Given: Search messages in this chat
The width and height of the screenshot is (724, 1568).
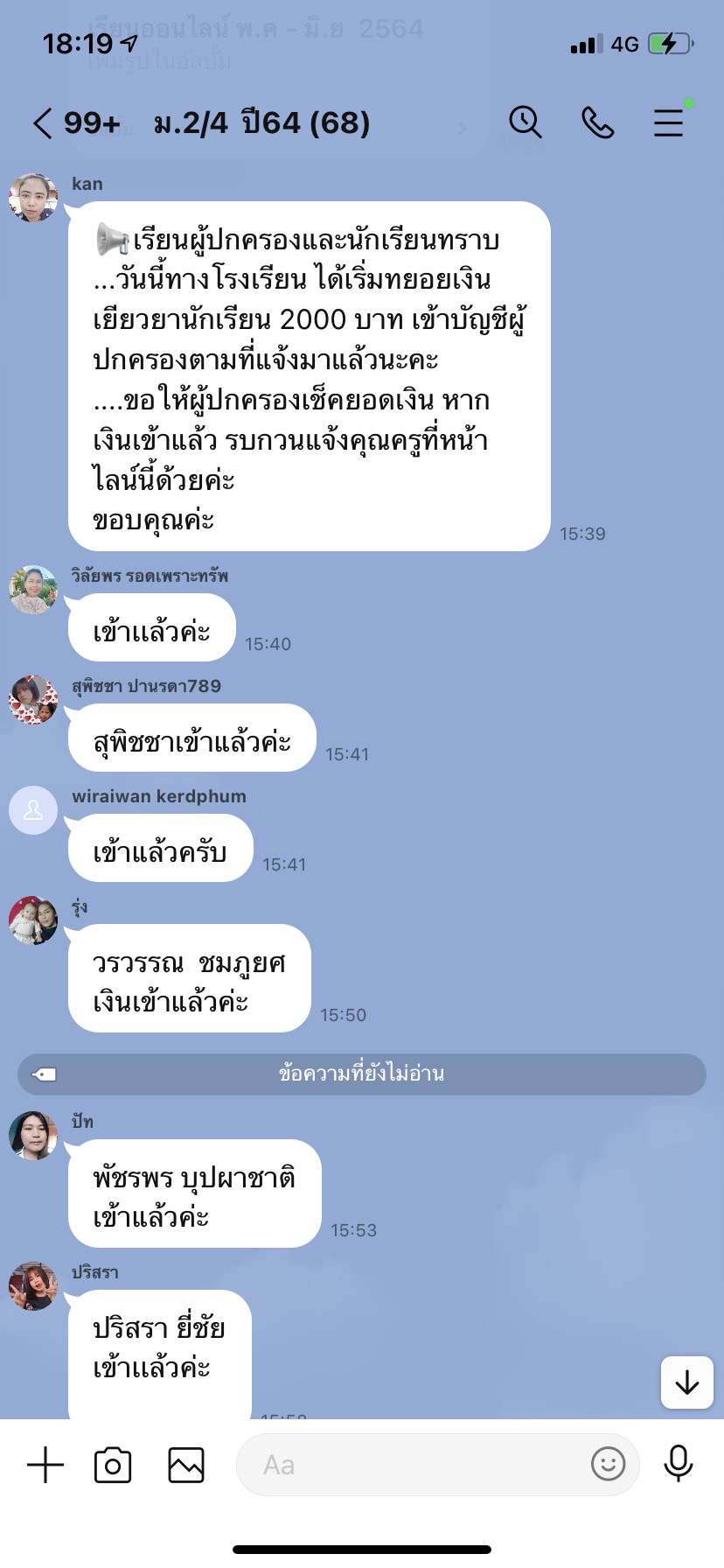Looking at the screenshot, I should tap(526, 122).
